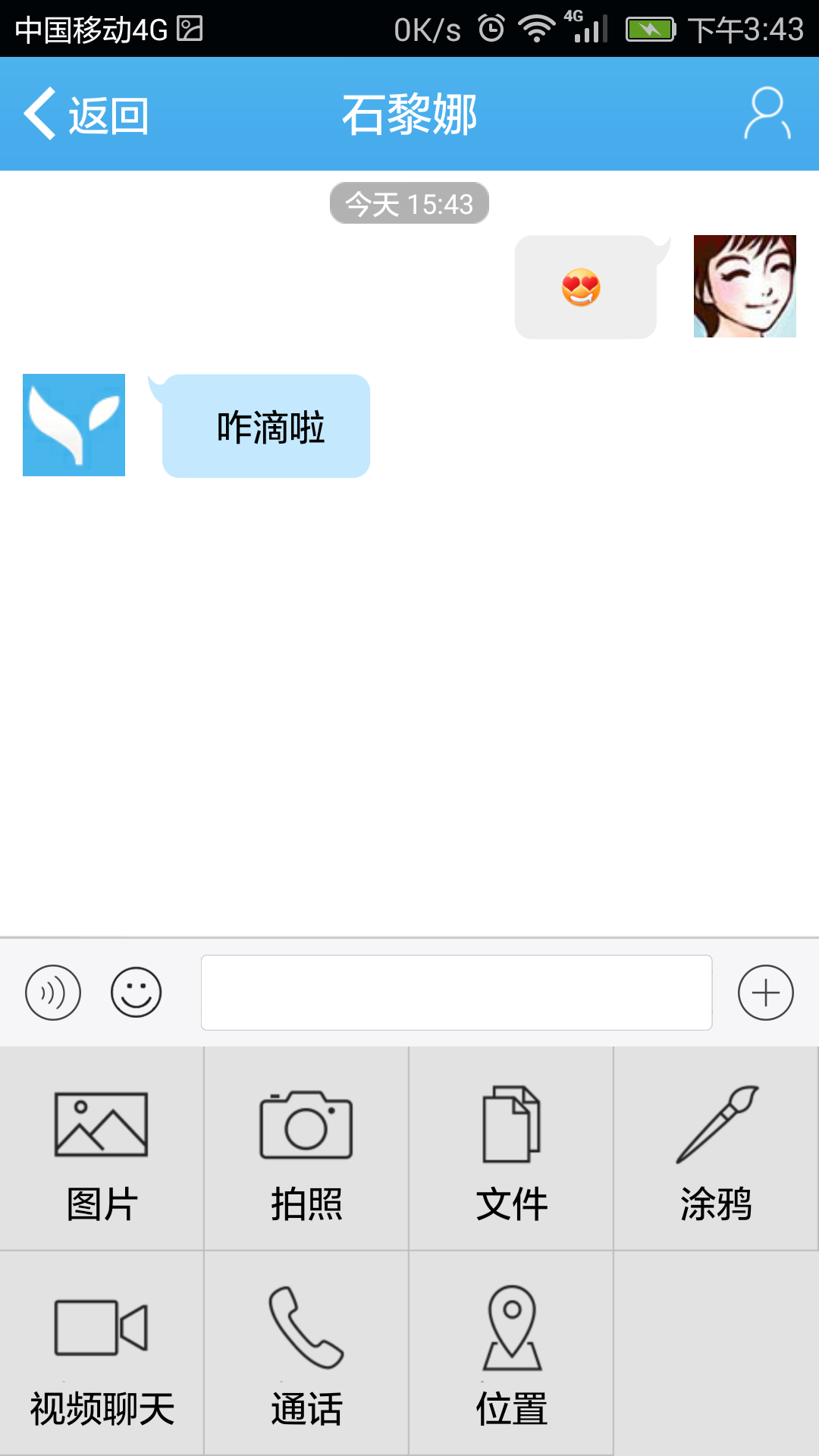Choose 拍照 to take a photo
Screen dimensions: 819x1456
coord(306,1149)
